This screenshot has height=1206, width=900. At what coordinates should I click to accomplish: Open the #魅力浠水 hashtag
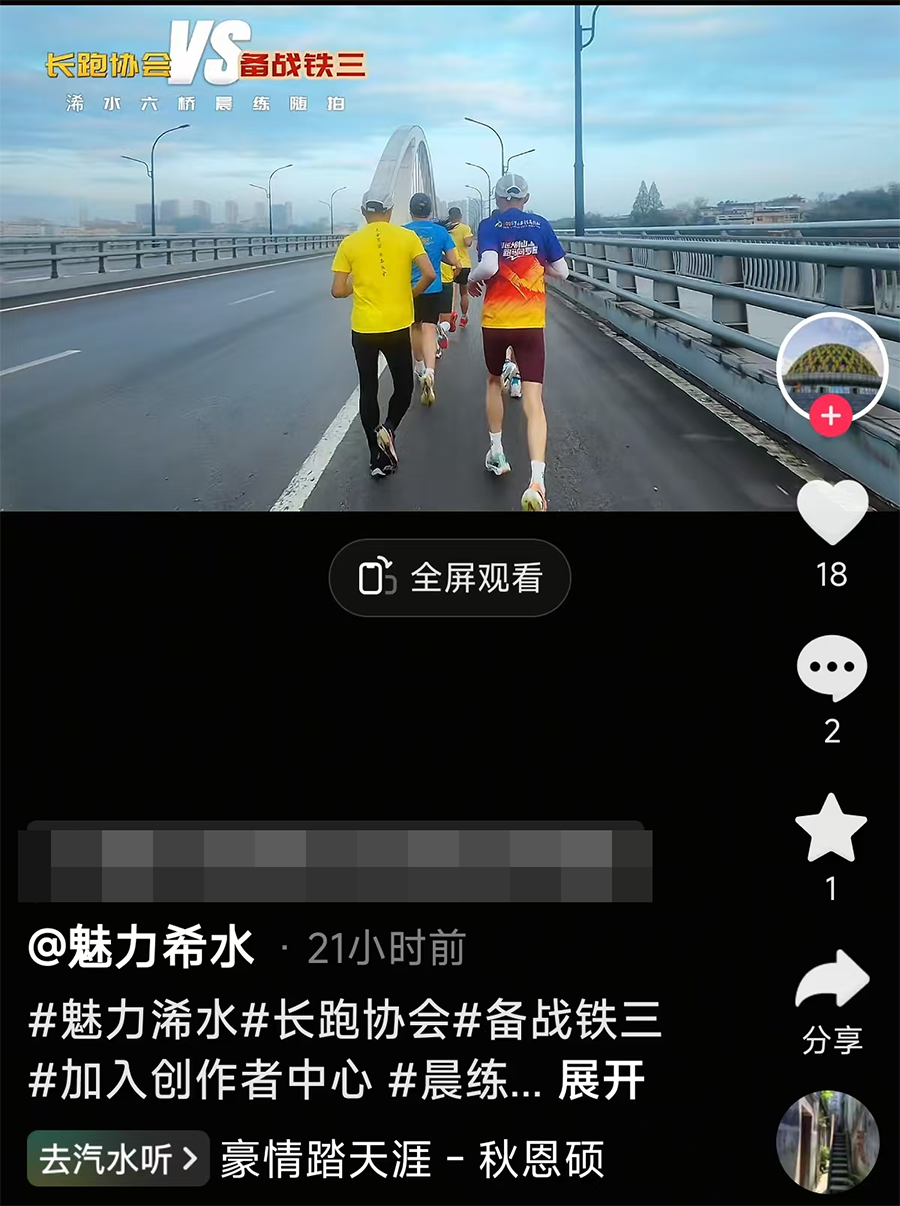pos(134,1022)
